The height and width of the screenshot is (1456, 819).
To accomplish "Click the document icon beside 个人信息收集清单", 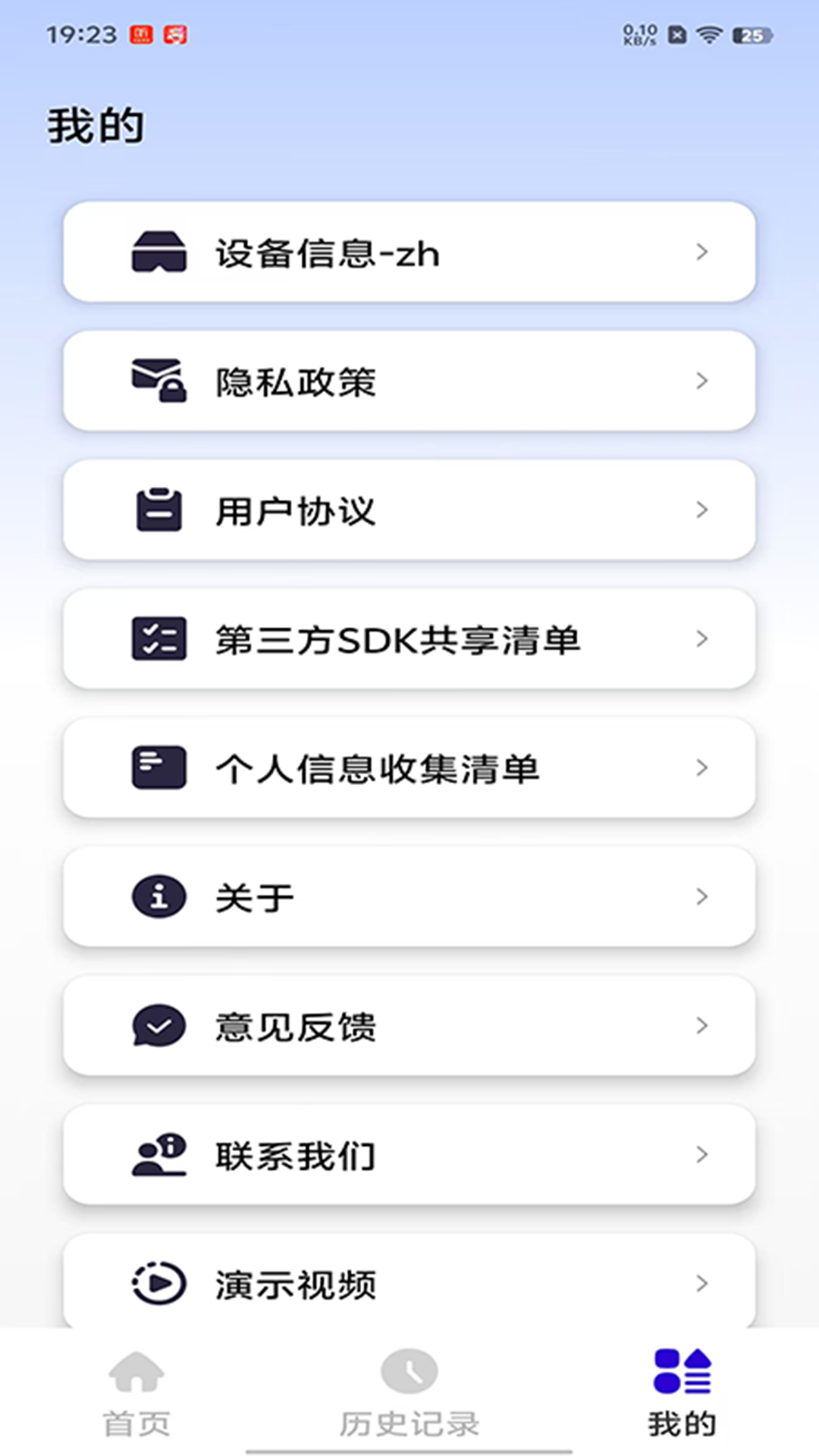I will click(158, 767).
